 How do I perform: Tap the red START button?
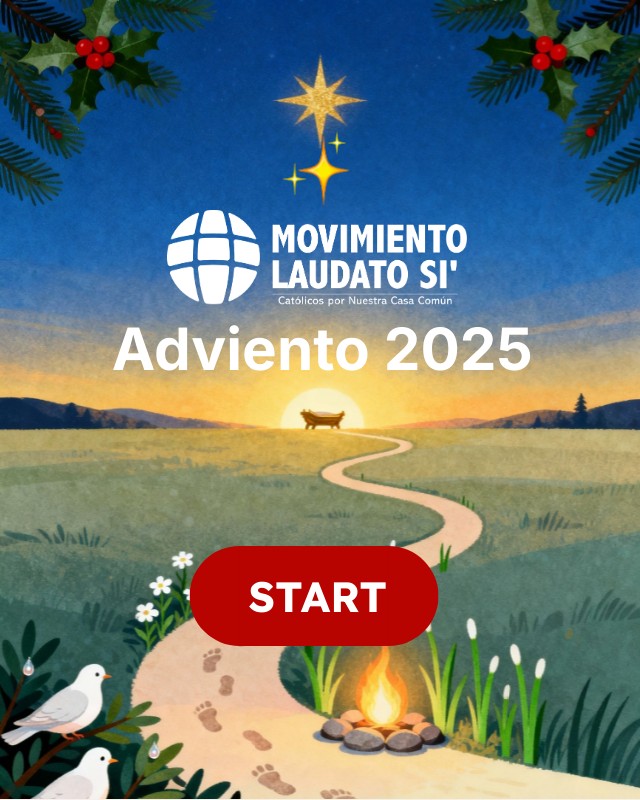coord(315,596)
